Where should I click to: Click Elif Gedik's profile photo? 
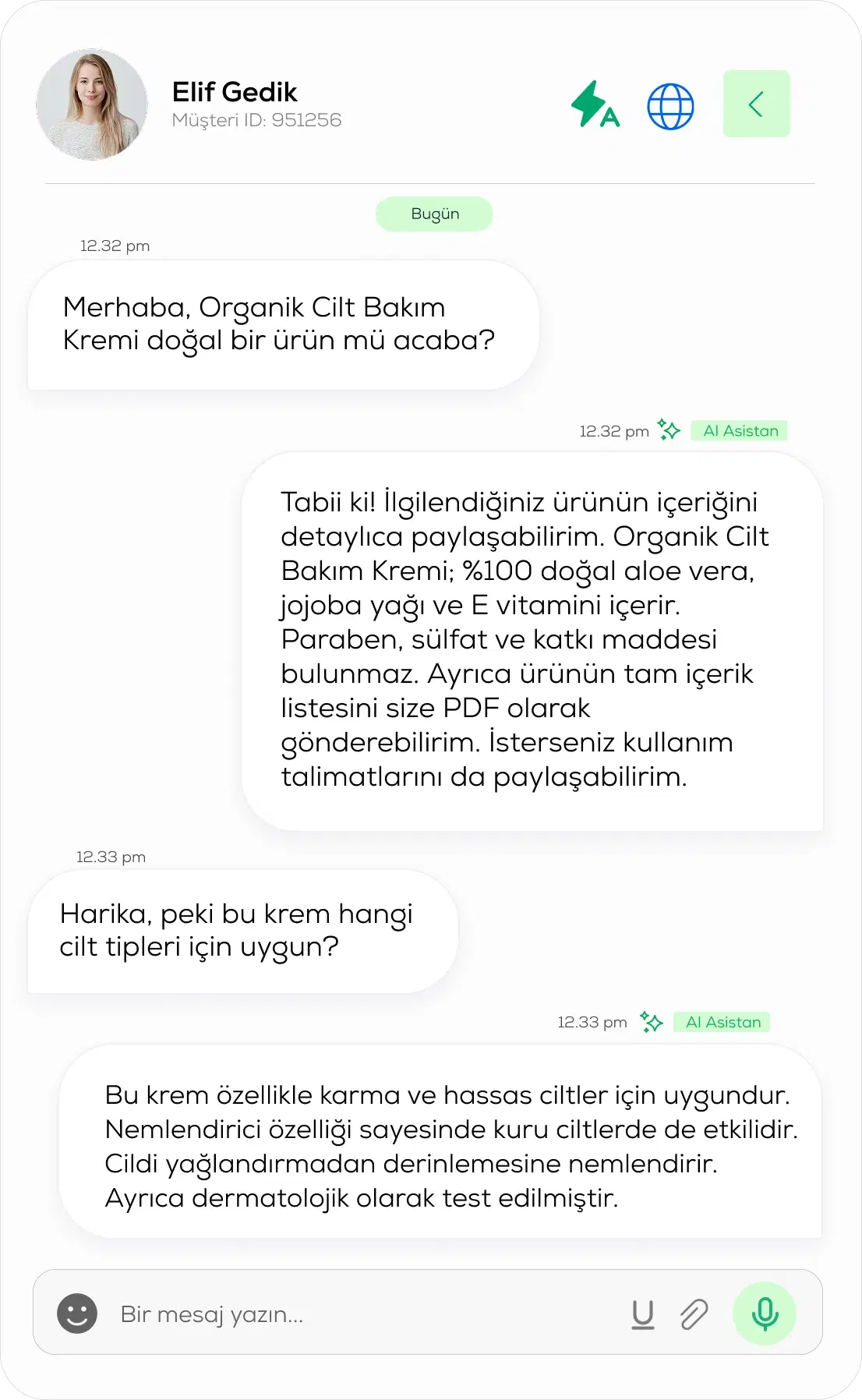[x=92, y=104]
